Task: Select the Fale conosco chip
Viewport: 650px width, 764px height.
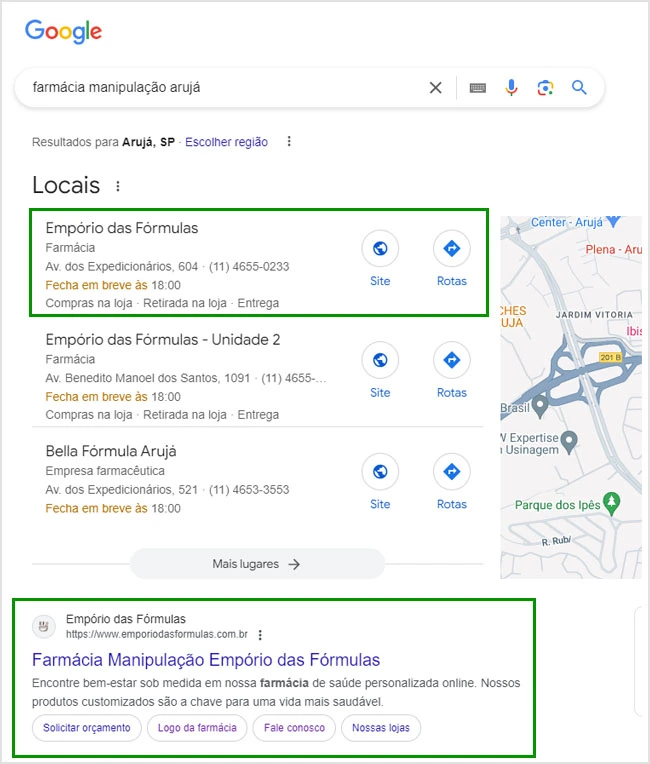Action: [x=294, y=728]
